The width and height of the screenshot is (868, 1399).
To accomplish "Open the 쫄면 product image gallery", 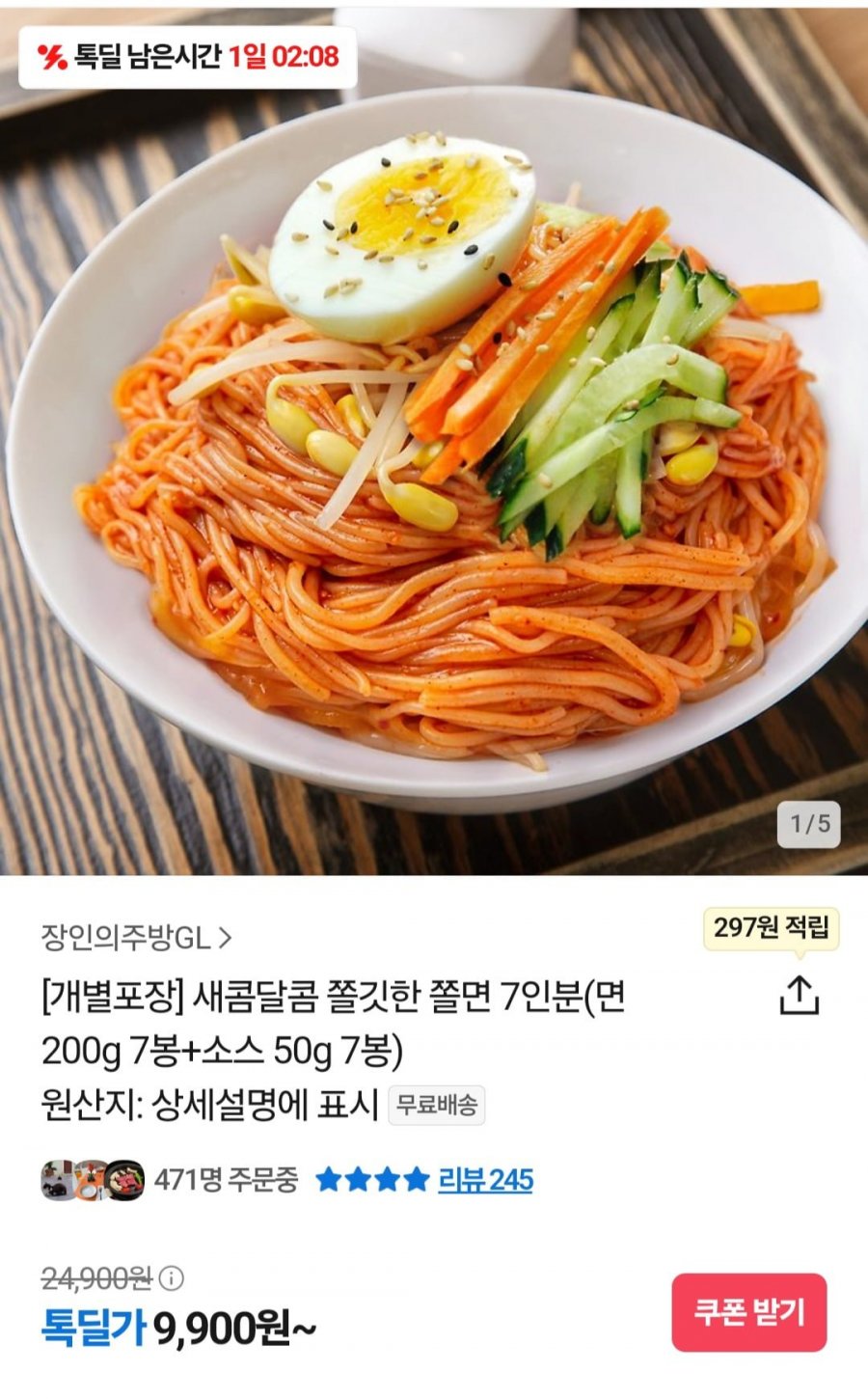I will pyautogui.click(x=434, y=463).
